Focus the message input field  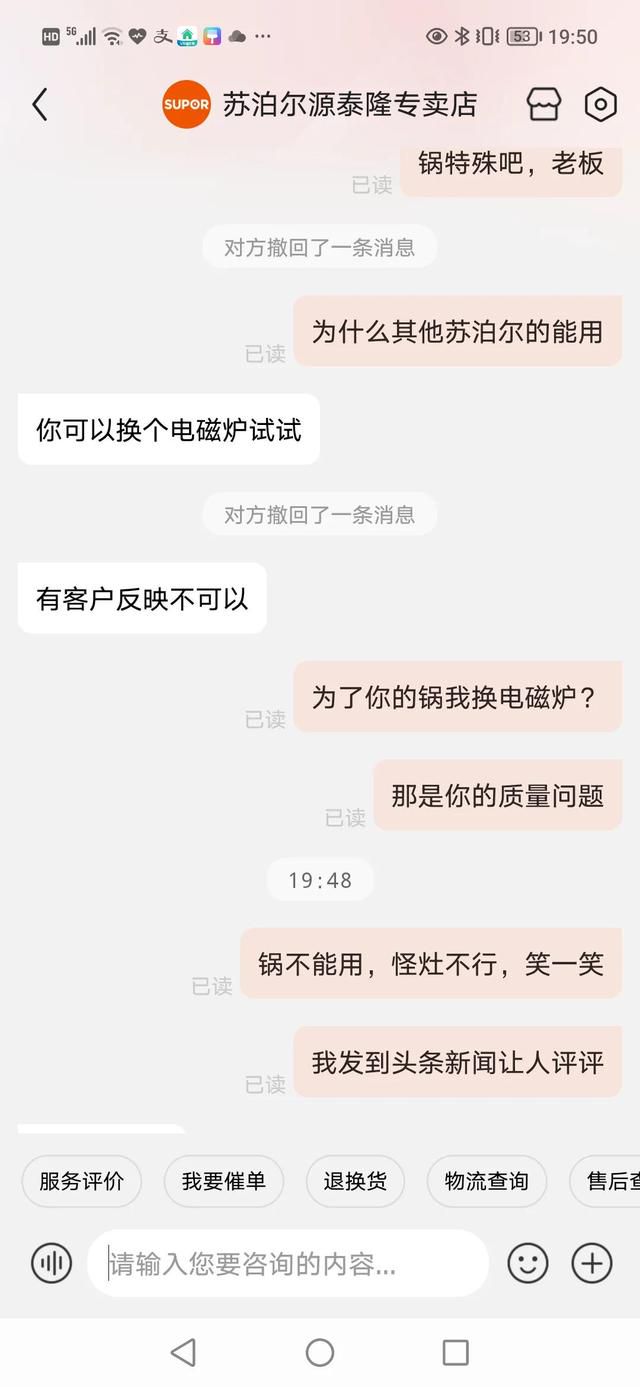[288, 1263]
